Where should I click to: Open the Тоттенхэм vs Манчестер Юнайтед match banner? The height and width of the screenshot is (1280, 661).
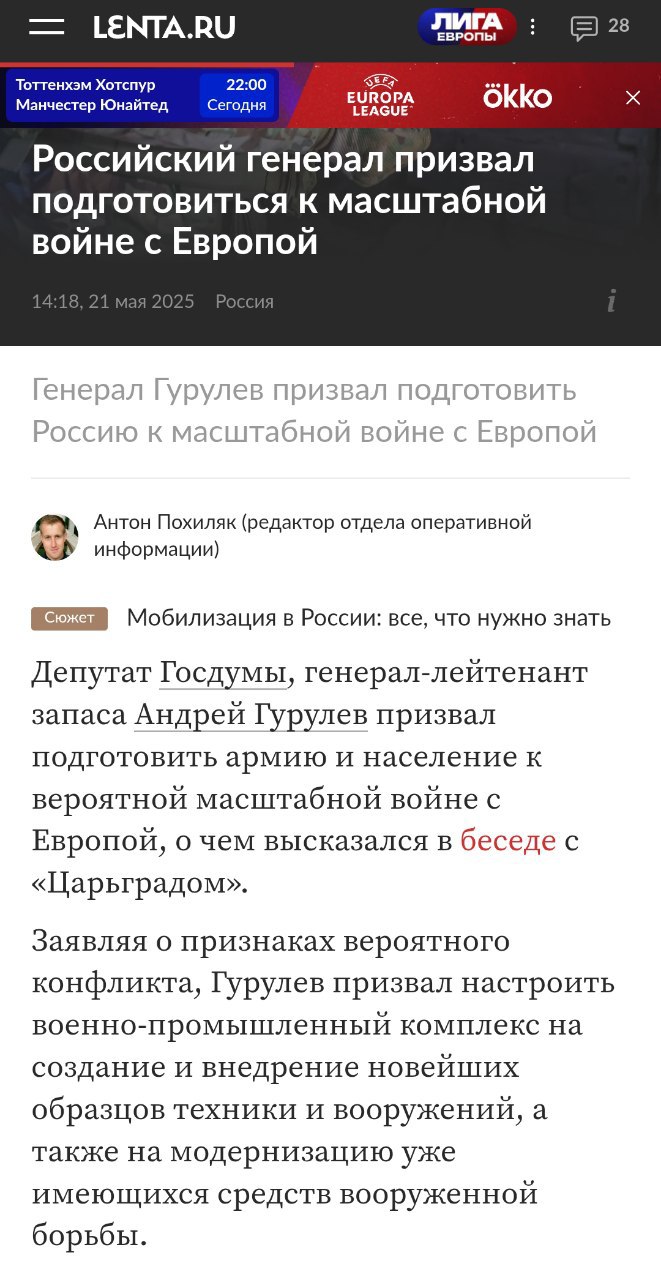(x=142, y=96)
